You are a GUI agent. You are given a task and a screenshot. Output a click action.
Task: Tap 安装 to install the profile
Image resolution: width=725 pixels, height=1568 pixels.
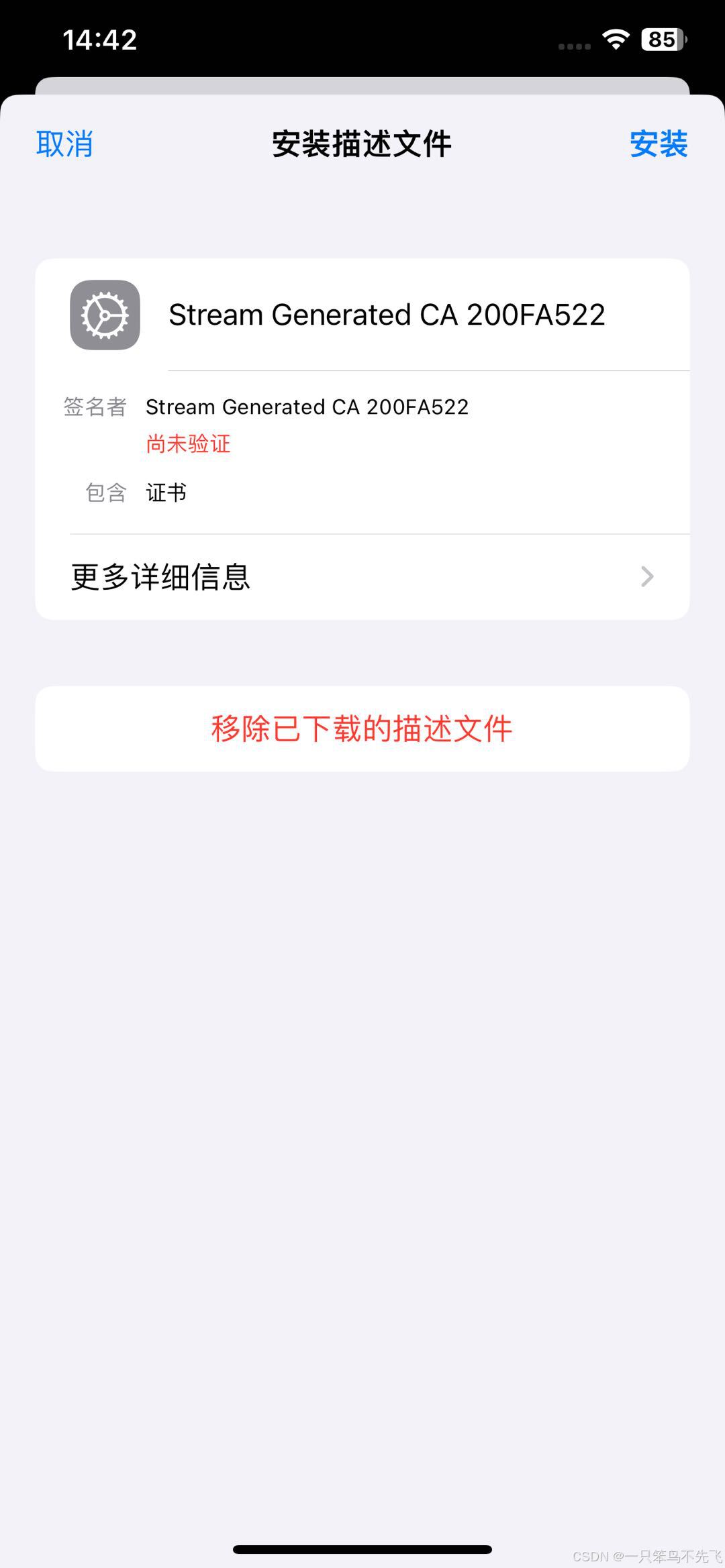coord(659,144)
